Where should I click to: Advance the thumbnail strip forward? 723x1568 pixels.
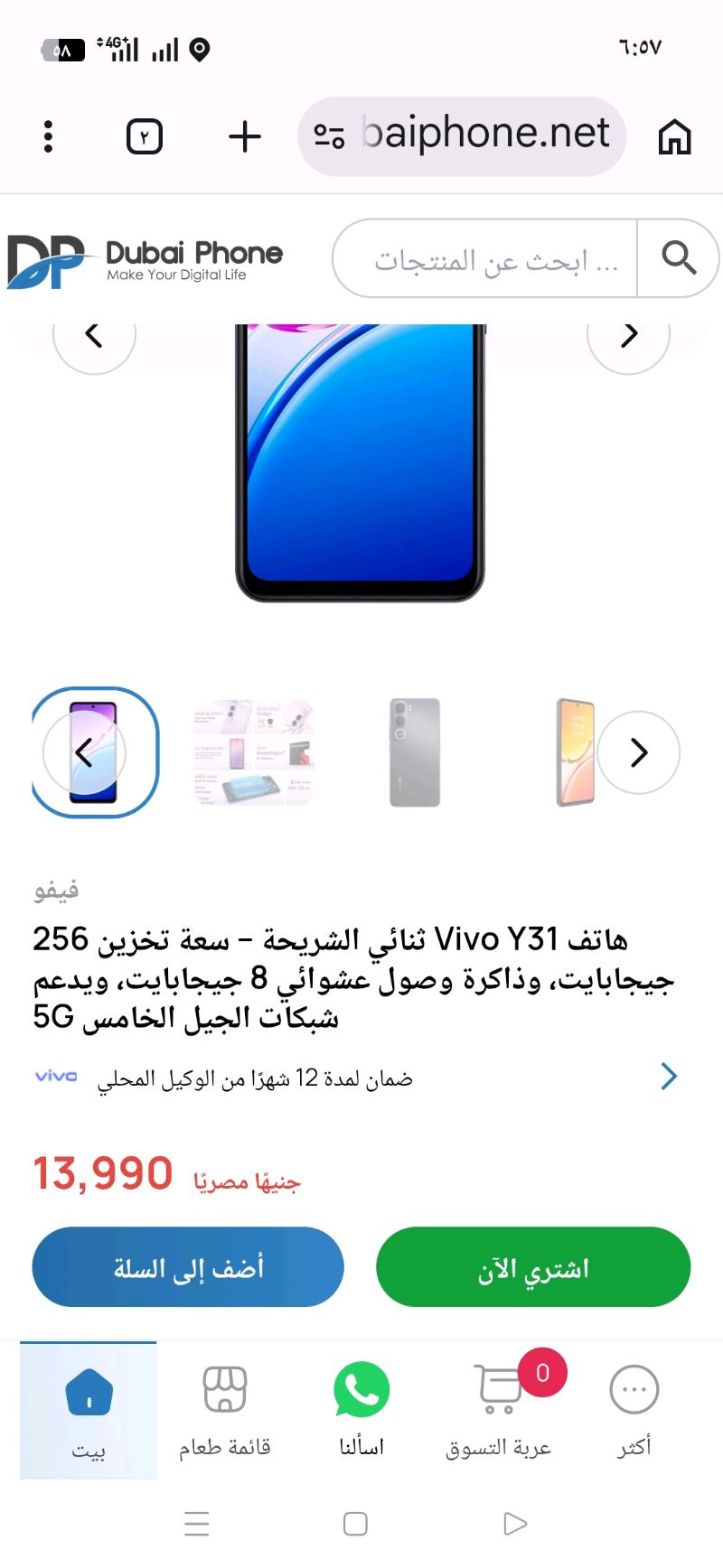[638, 751]
